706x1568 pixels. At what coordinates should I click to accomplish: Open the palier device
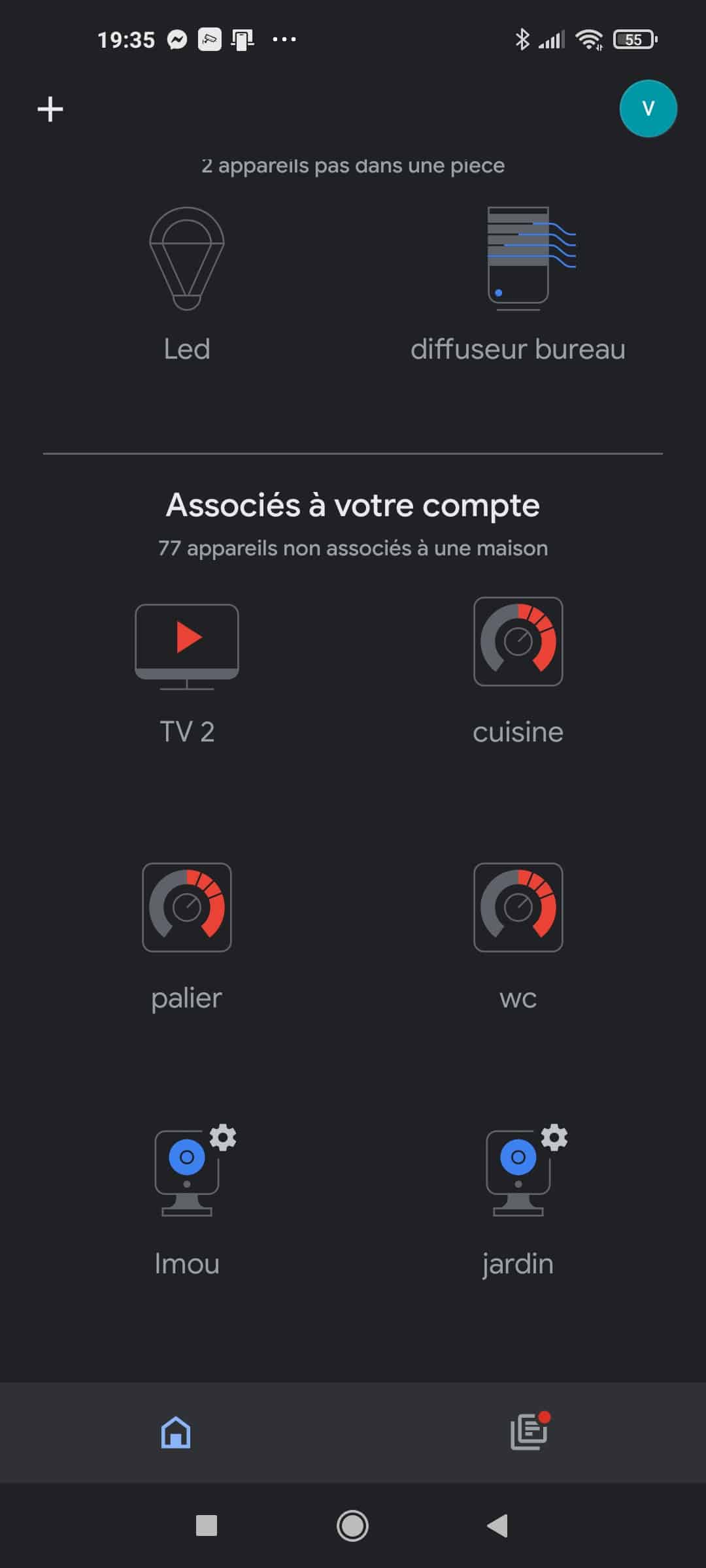pyautogui.click(x=187, y=937)
